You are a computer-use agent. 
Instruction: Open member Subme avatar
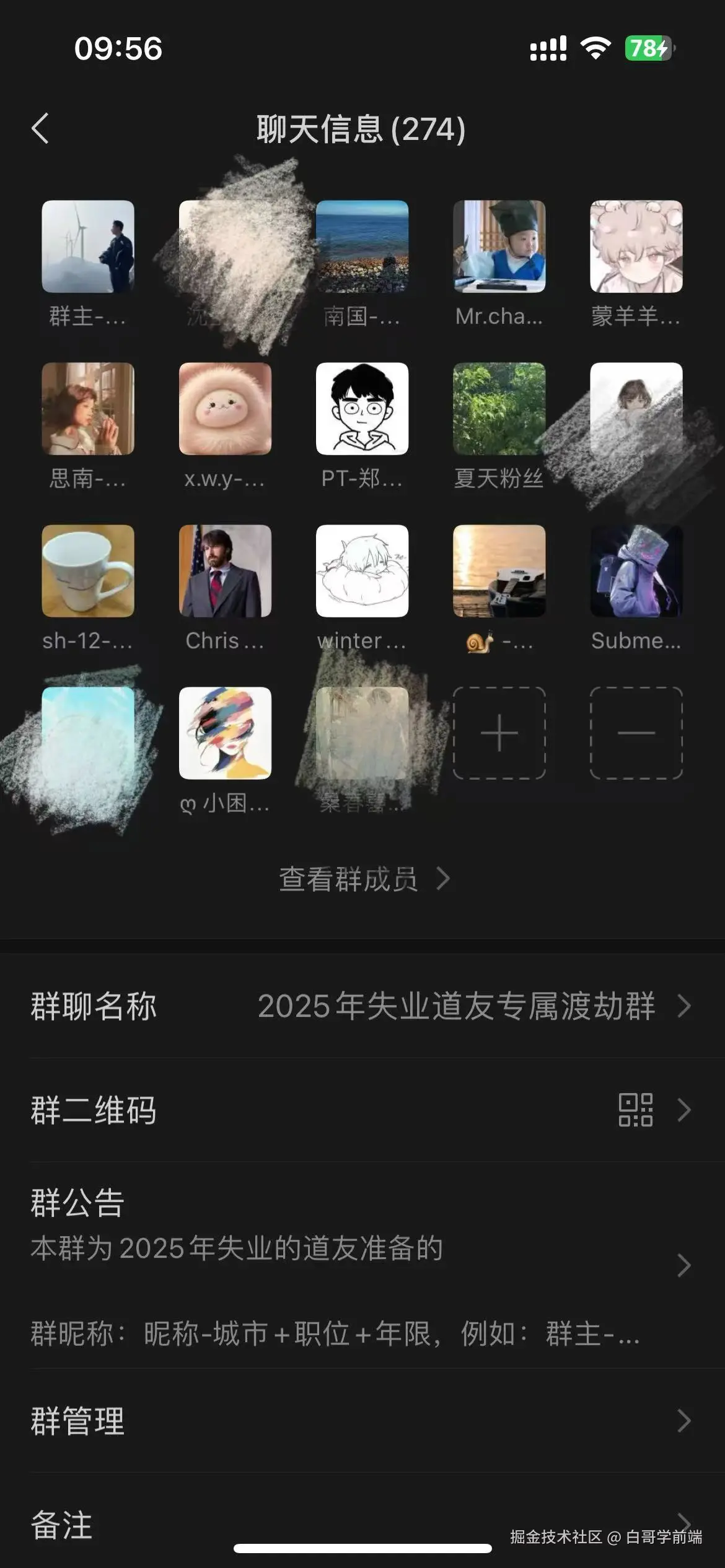tap(636, 571)
